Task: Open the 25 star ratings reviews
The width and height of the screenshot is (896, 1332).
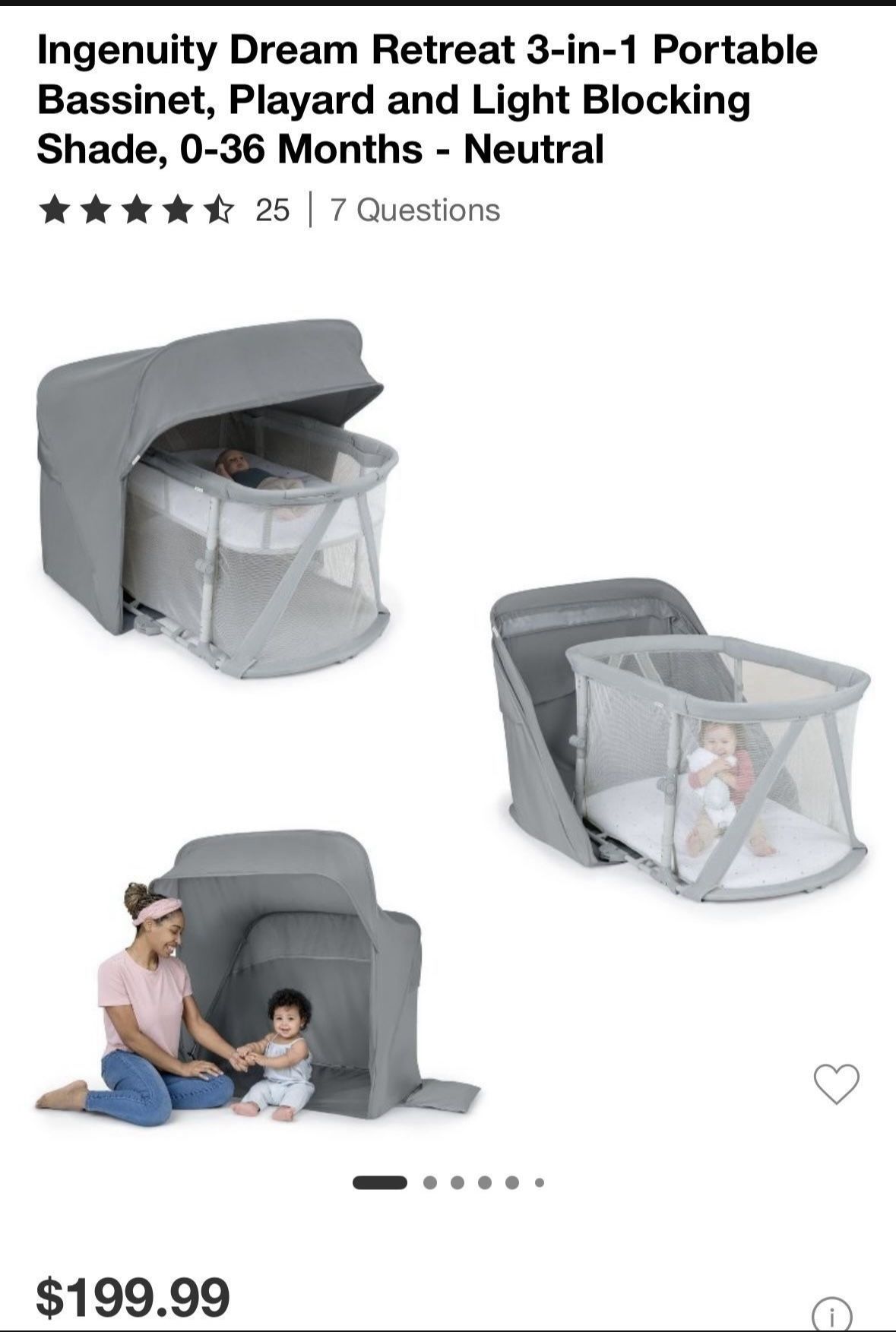Action: pos(164,210)
